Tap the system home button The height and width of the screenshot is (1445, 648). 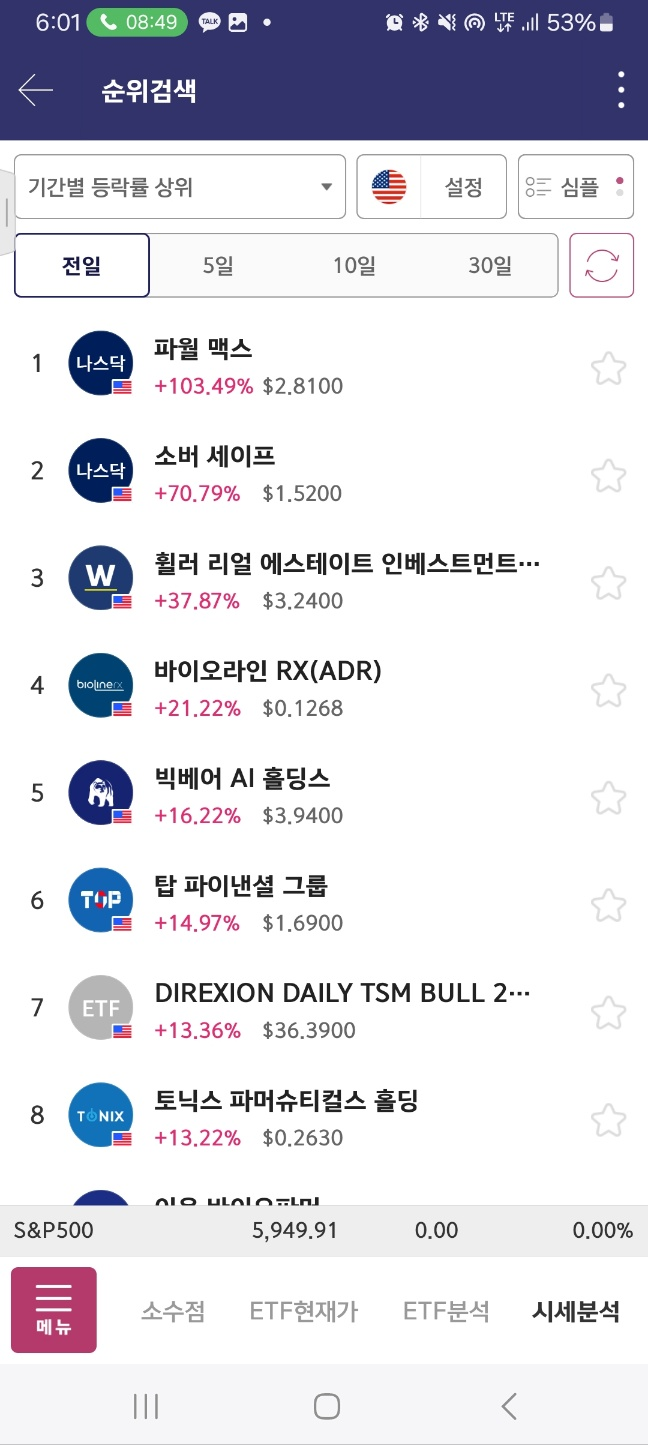[327, 1407]
